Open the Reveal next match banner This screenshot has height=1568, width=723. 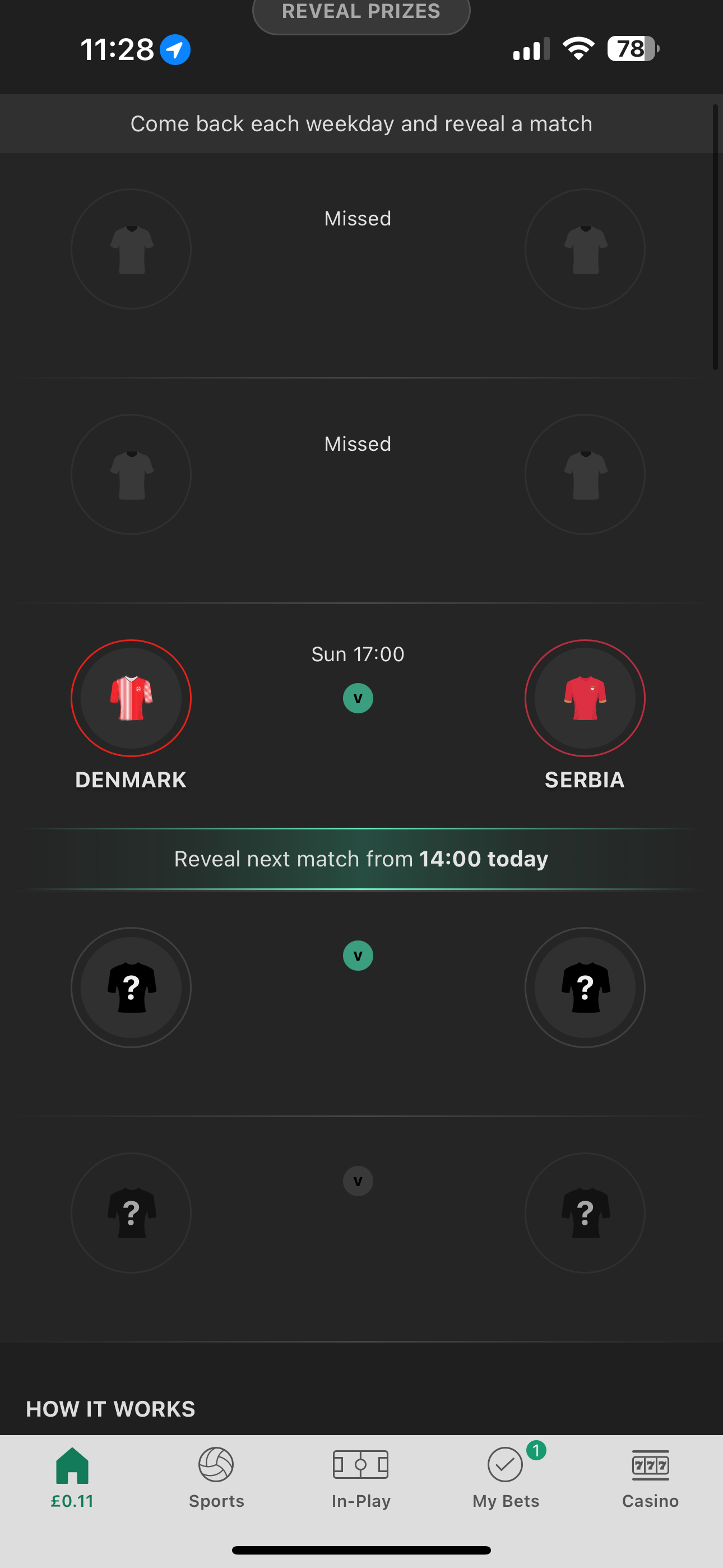point(361,858)
